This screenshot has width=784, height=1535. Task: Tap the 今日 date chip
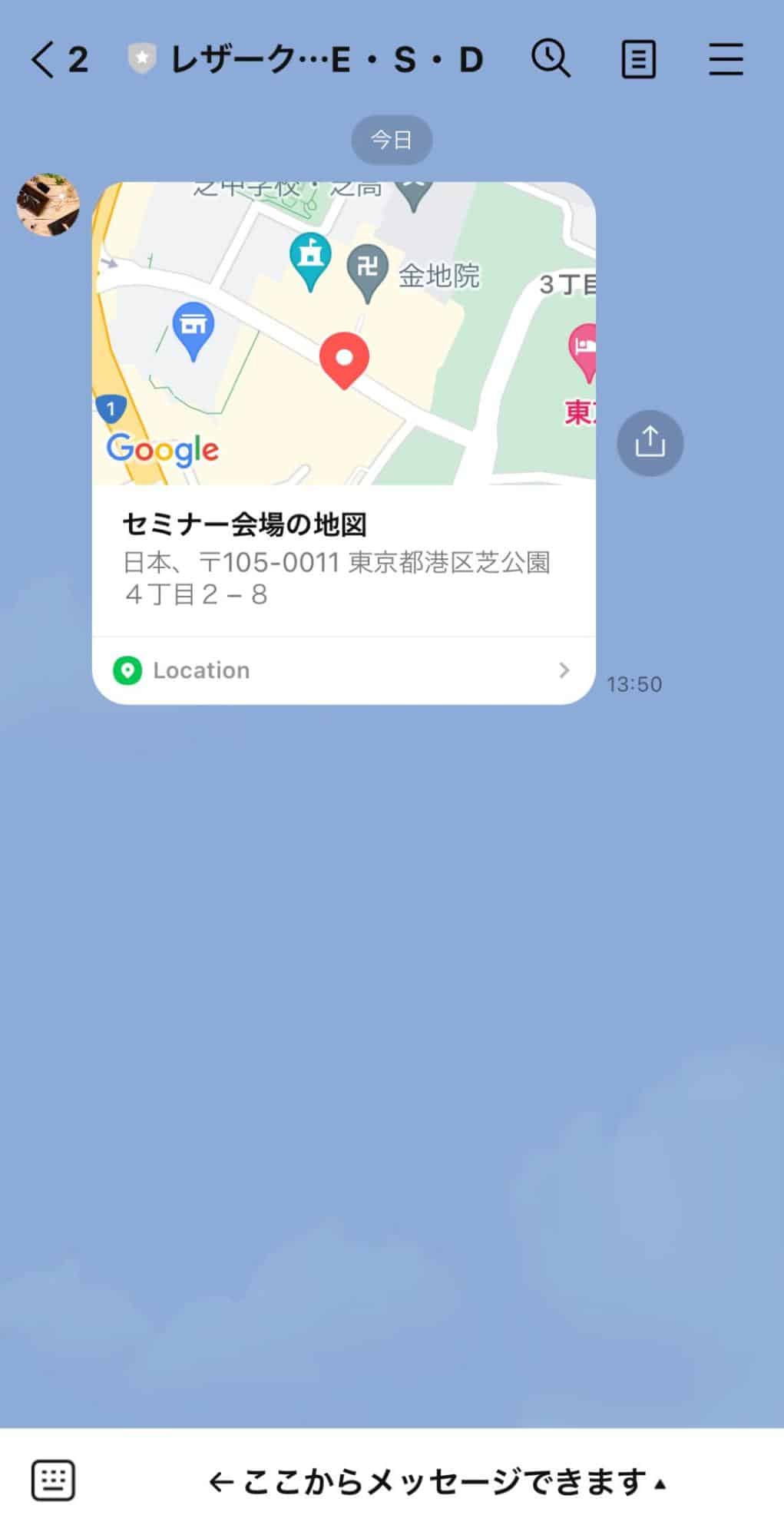click(392, 139)
